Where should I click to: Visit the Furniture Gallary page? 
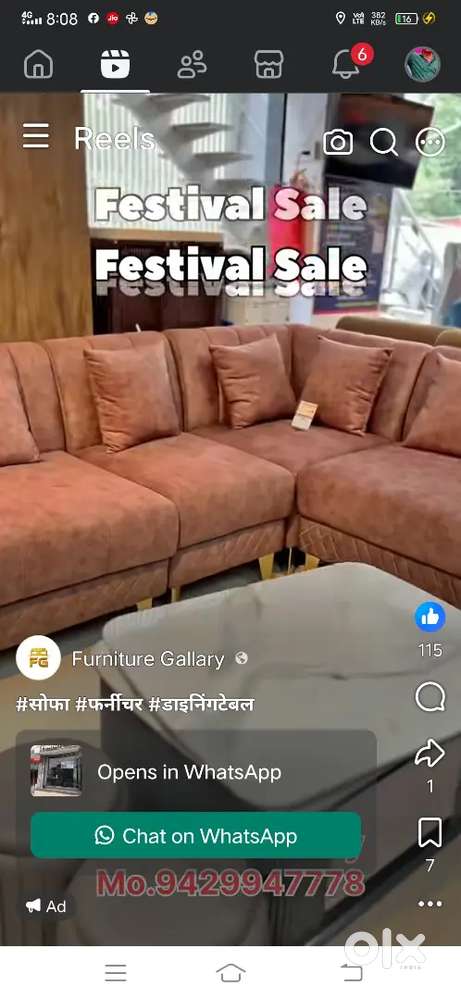click(x=148, y=659)
